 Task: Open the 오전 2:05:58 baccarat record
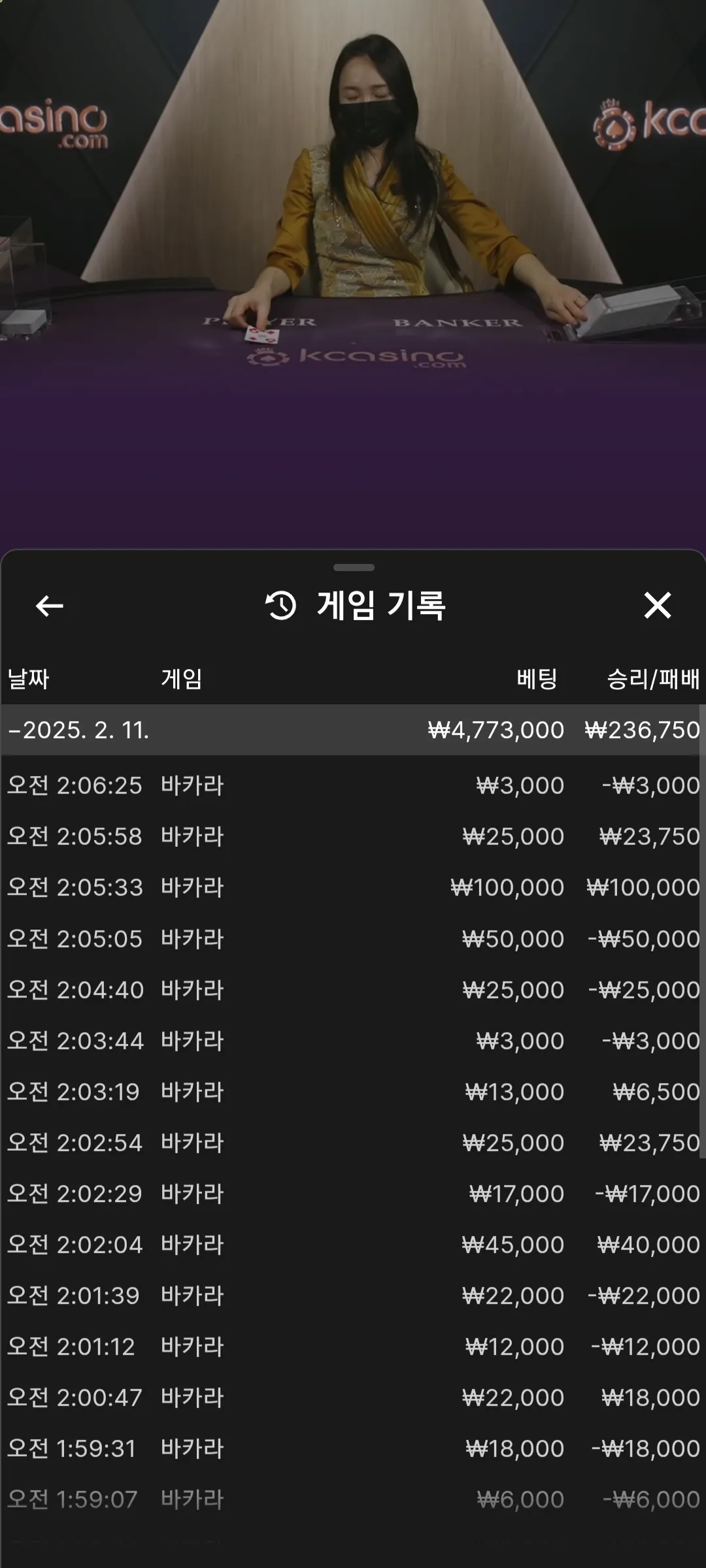pyautogui.click(x=353, y=836)
